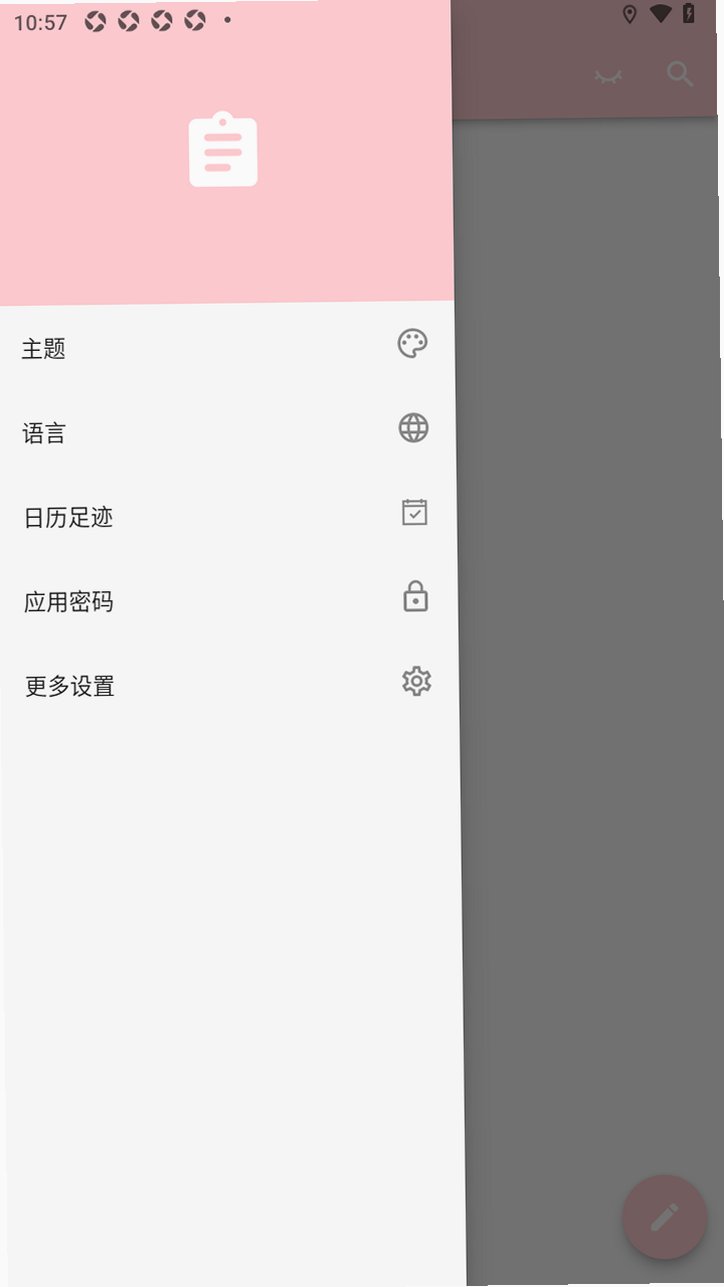The image size is (724, 1287).
Task: Open 日历足迹 calendar footprints
Action: tap(229, 516)
